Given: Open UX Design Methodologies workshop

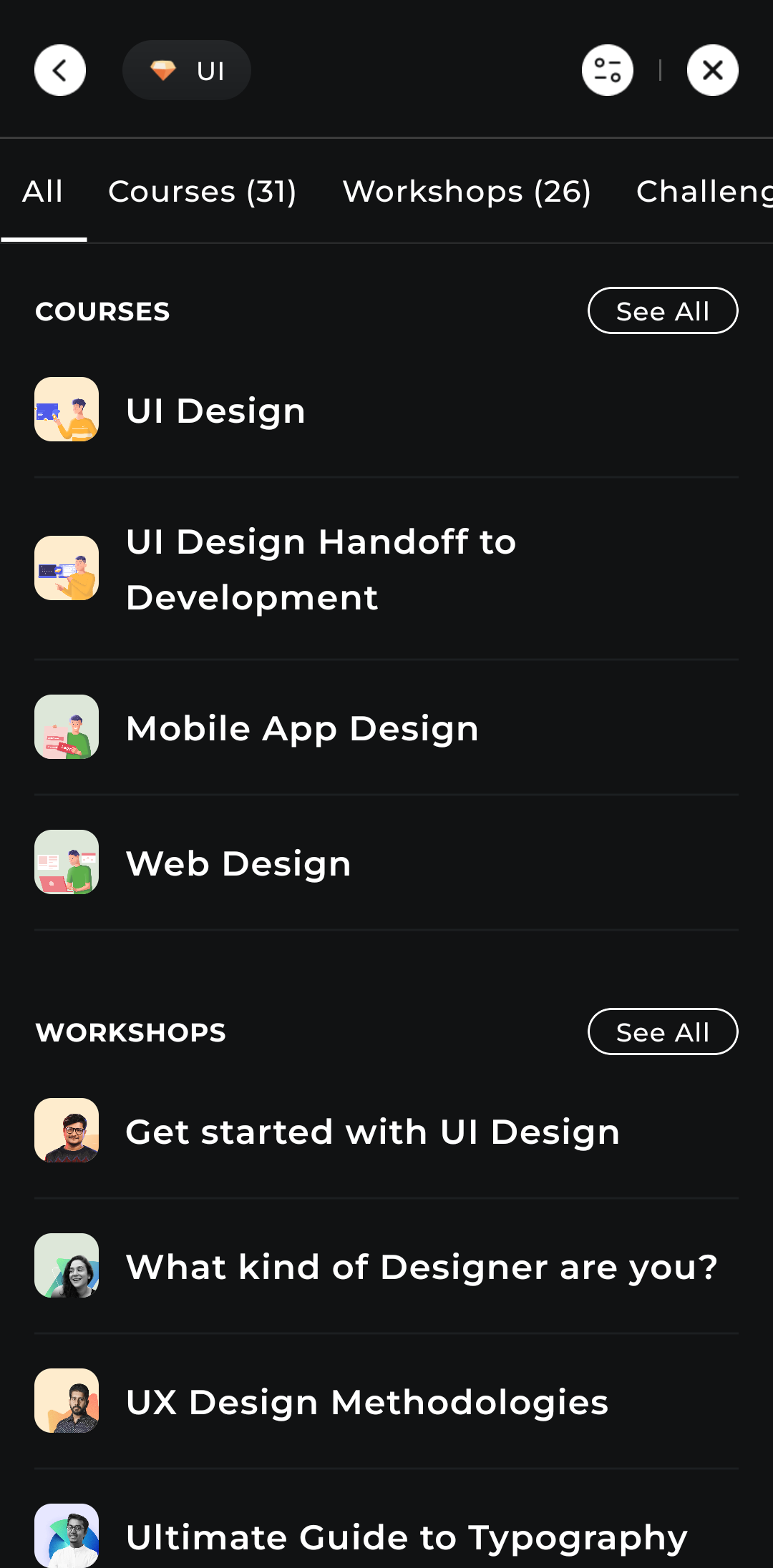Looking at the screenshot, I should pos(366,1402).
